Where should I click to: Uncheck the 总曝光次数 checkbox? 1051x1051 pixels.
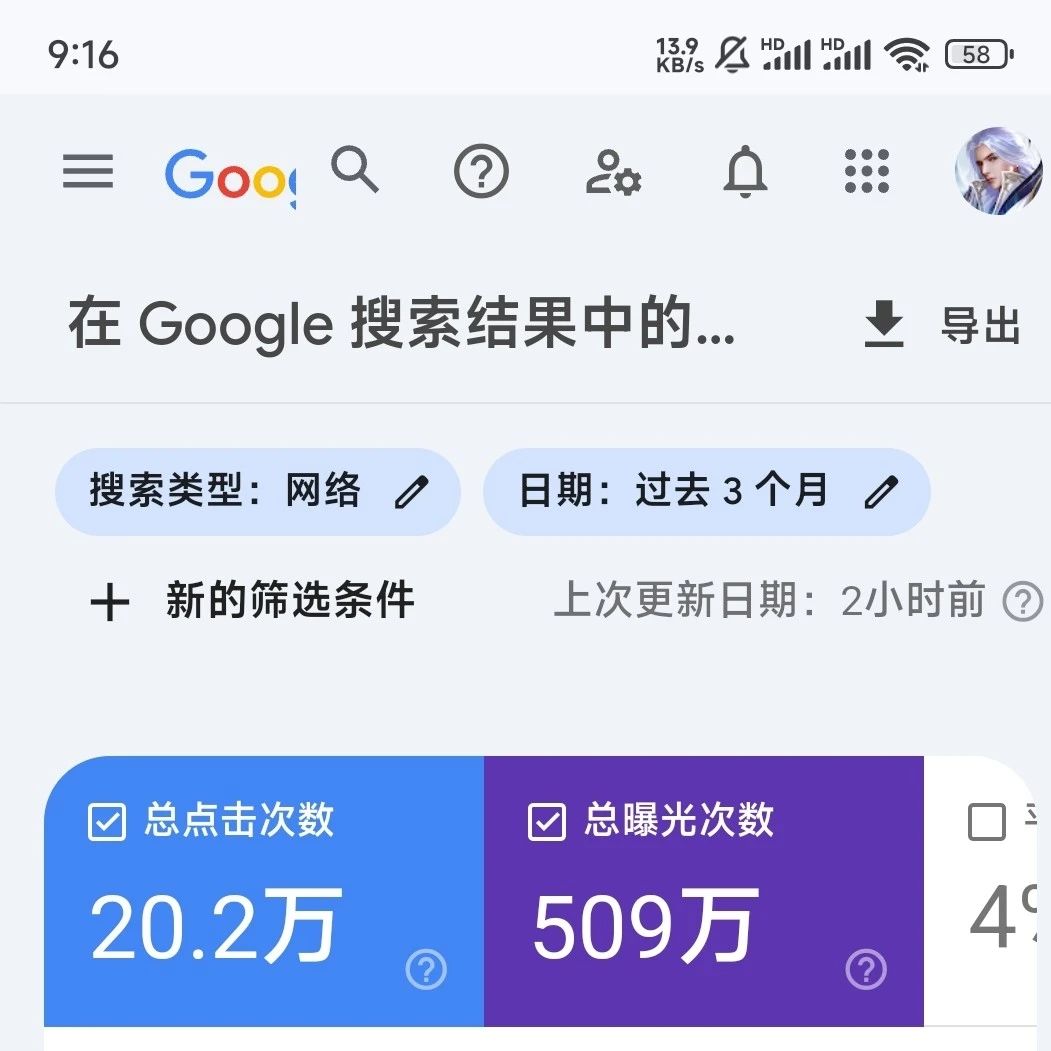547,821
